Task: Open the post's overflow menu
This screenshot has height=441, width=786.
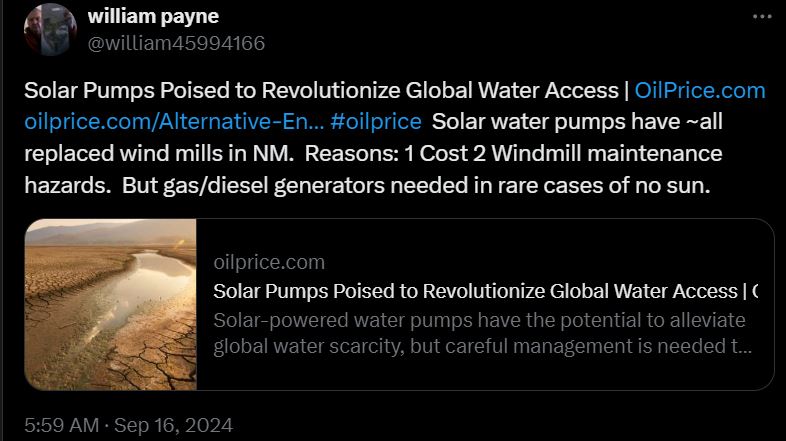Action: 761,18
